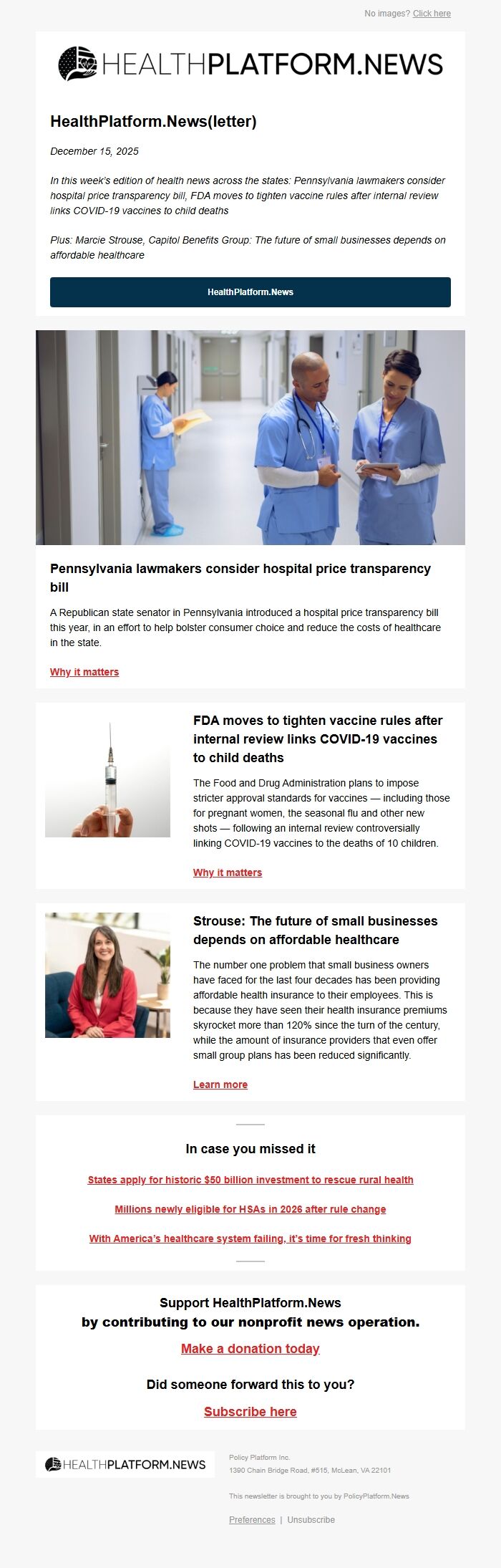Screen dimensions: 501x1568
Task: Tap 'Learn more' under Strouse article
Action: [220, 1084]
